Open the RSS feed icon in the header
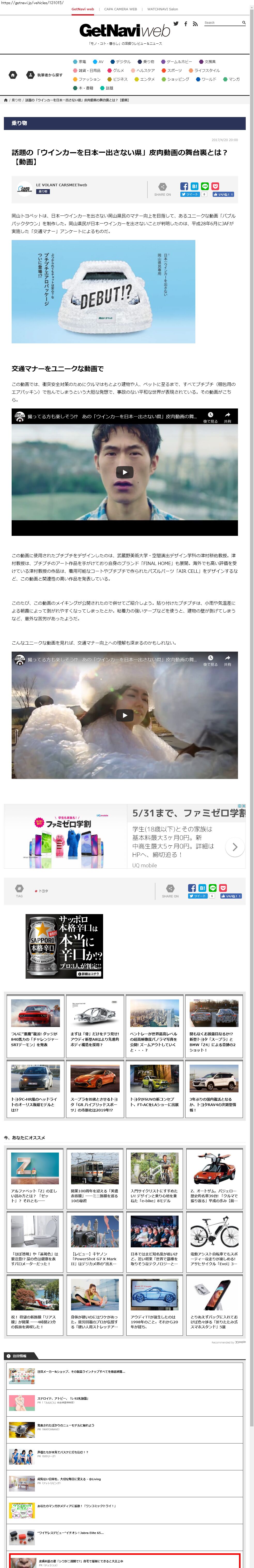This screenshot has height=1568, width=254. point(195,24)
